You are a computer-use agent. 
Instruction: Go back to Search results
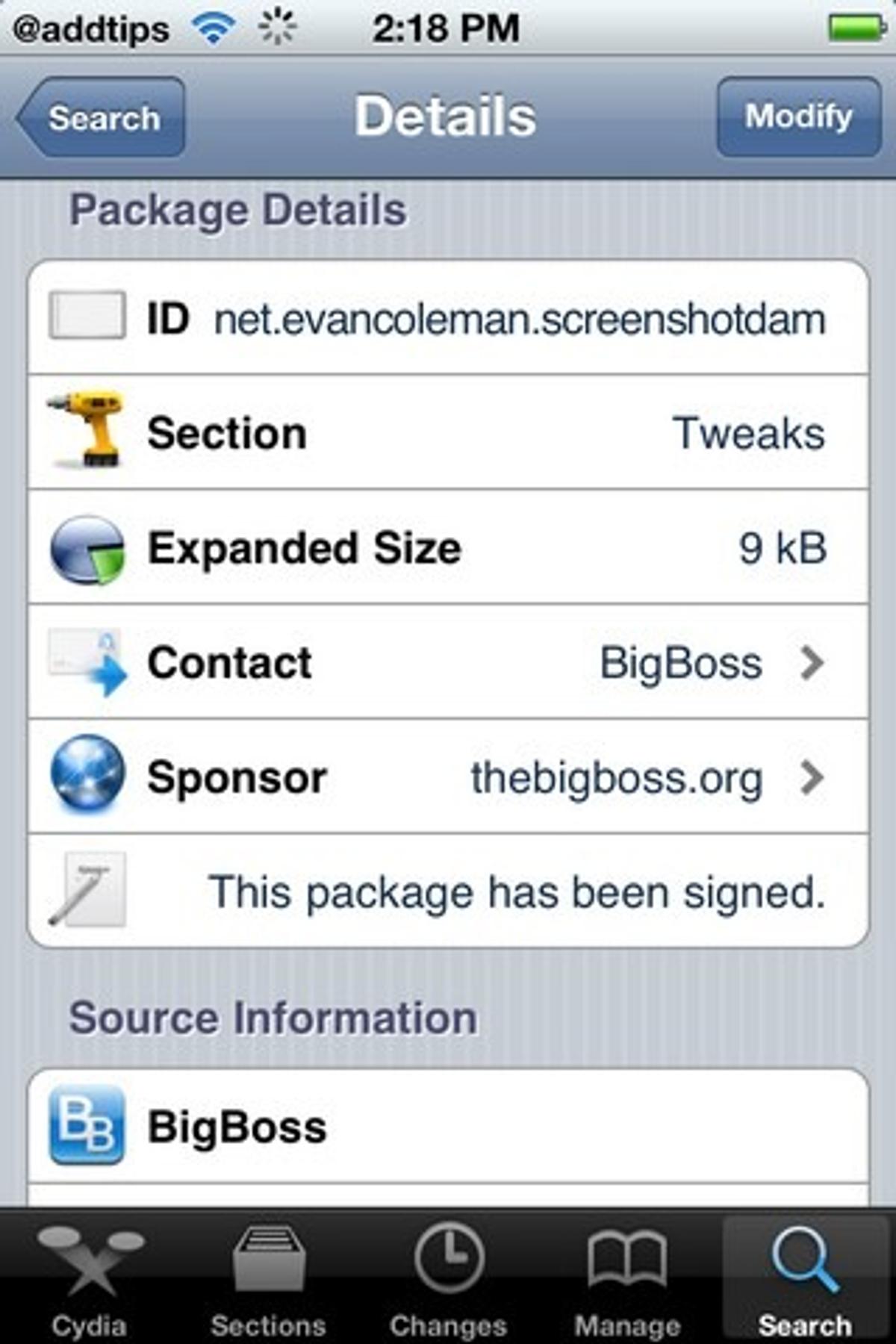pos(102,117)
